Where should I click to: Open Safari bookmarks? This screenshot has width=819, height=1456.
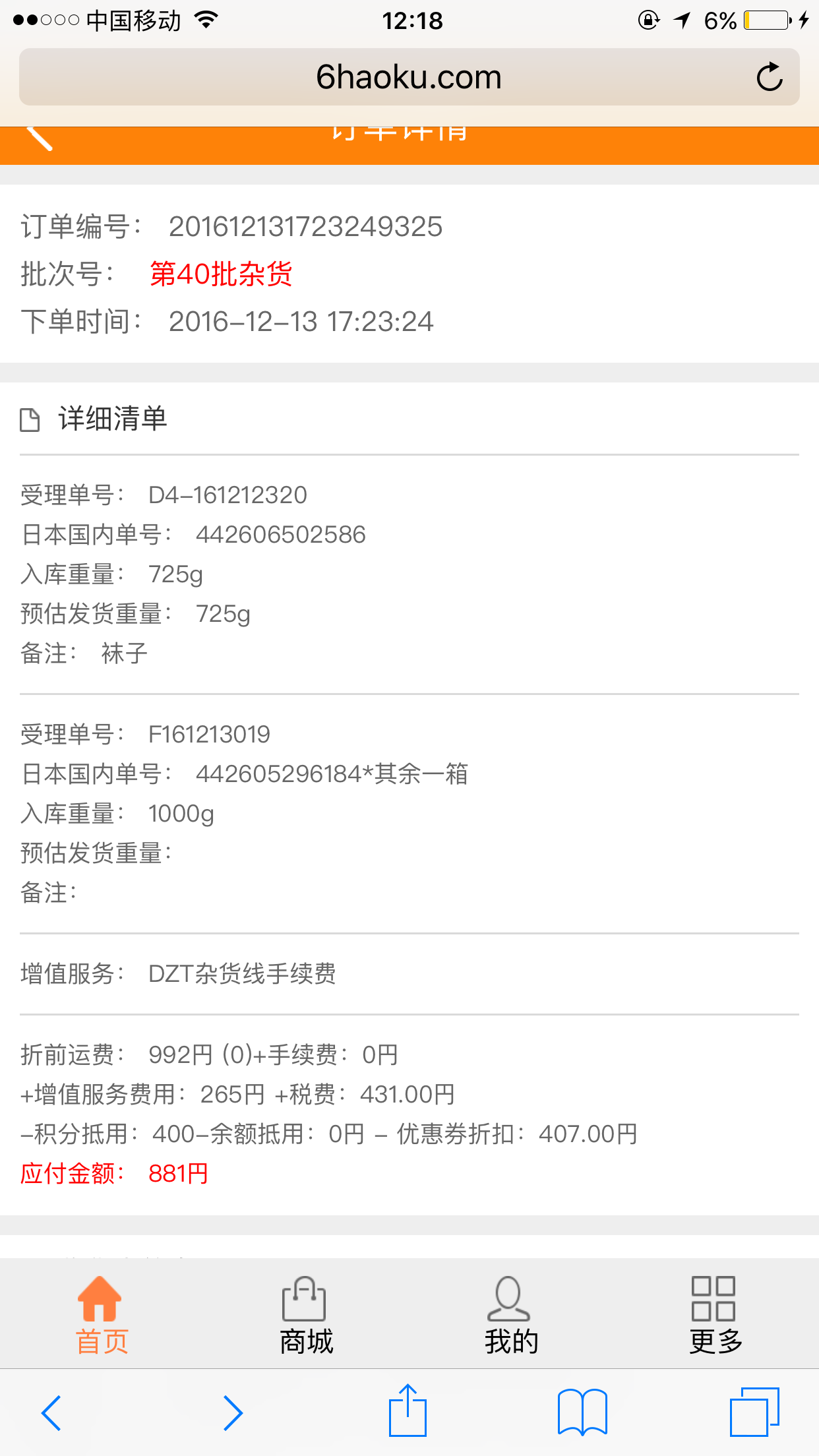pos(582,1412)
